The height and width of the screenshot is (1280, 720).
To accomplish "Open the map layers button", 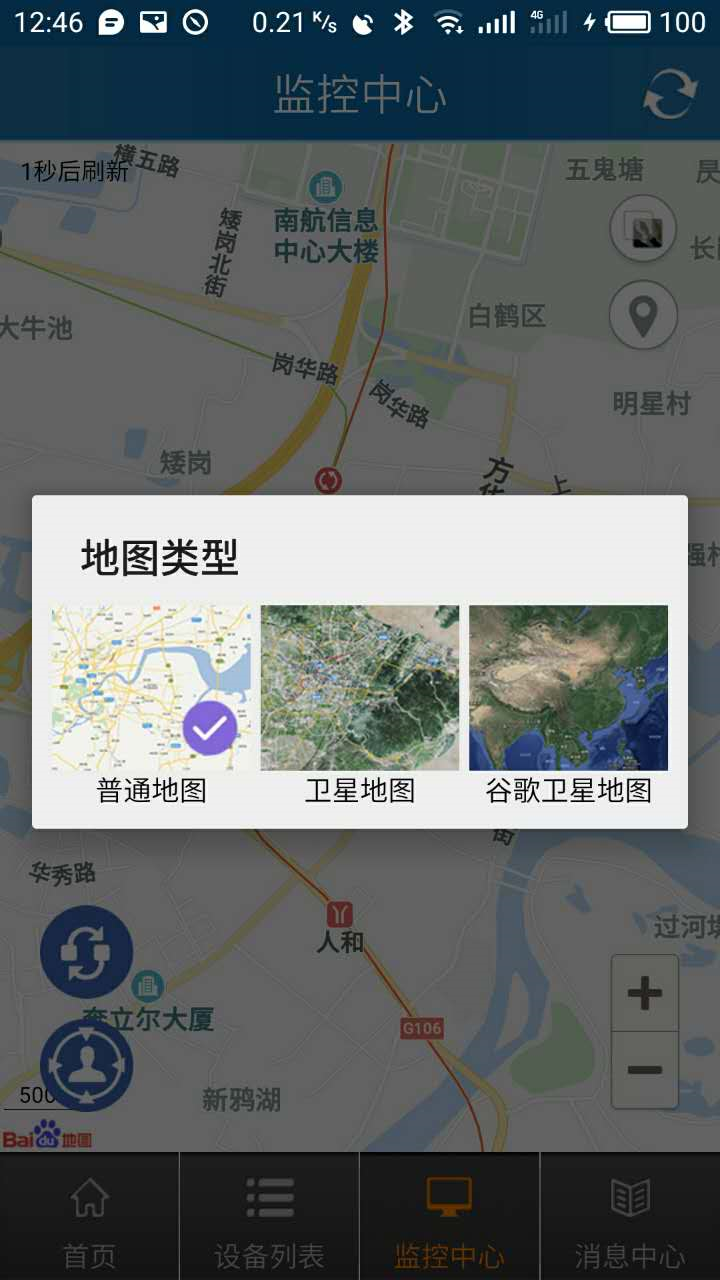I will [644, 229].
